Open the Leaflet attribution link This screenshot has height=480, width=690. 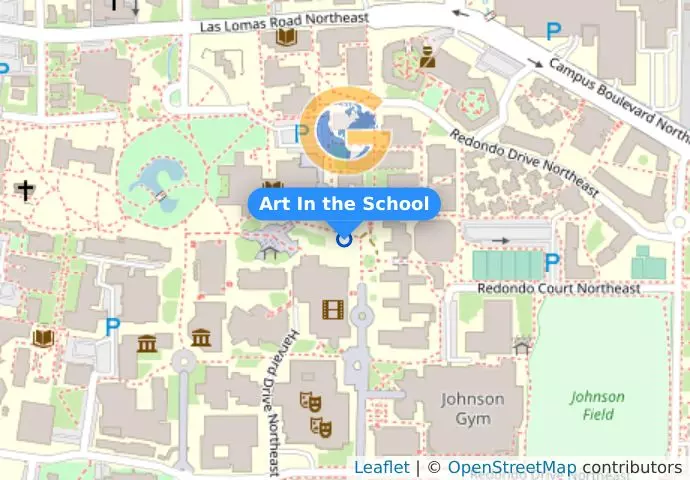coord(381,467)
